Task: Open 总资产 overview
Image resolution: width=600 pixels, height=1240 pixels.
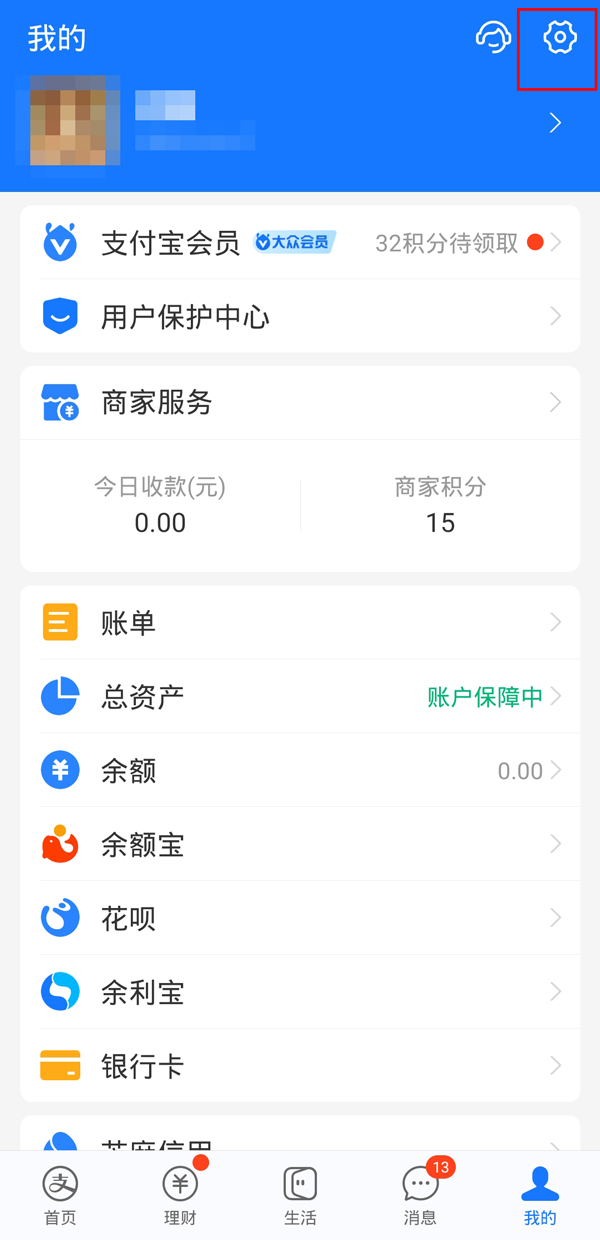Action: [300, 697]
